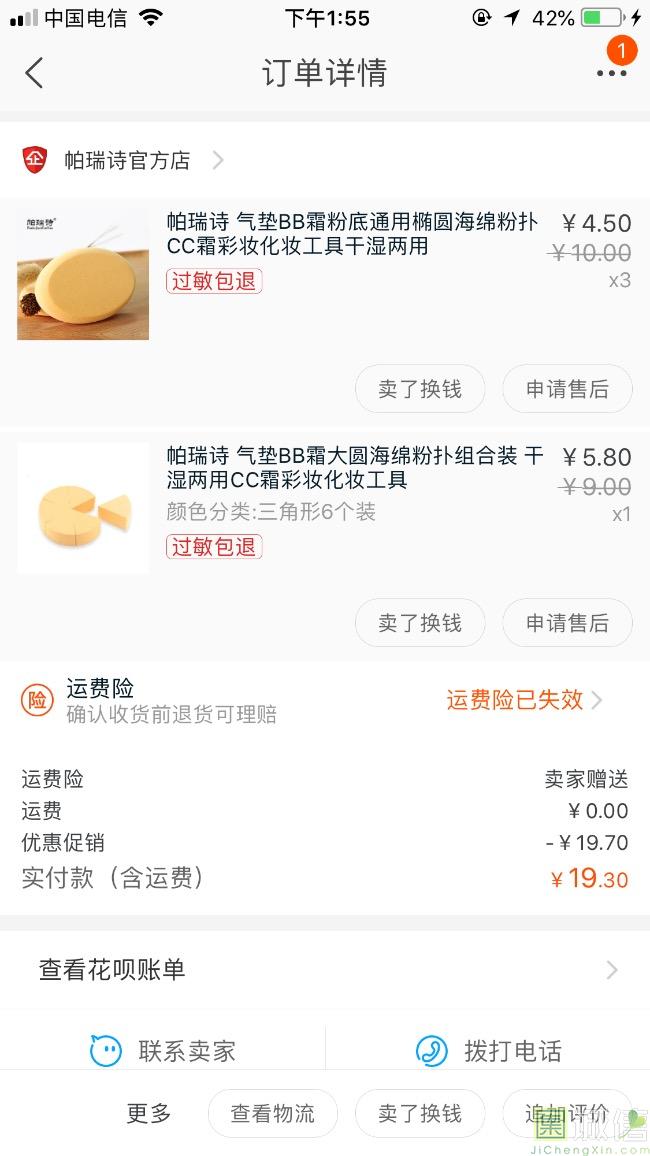Viewport: 650px width, 1156px height.
Task: Contact the seller via 联系卖家
Action: pos(163,1051)
